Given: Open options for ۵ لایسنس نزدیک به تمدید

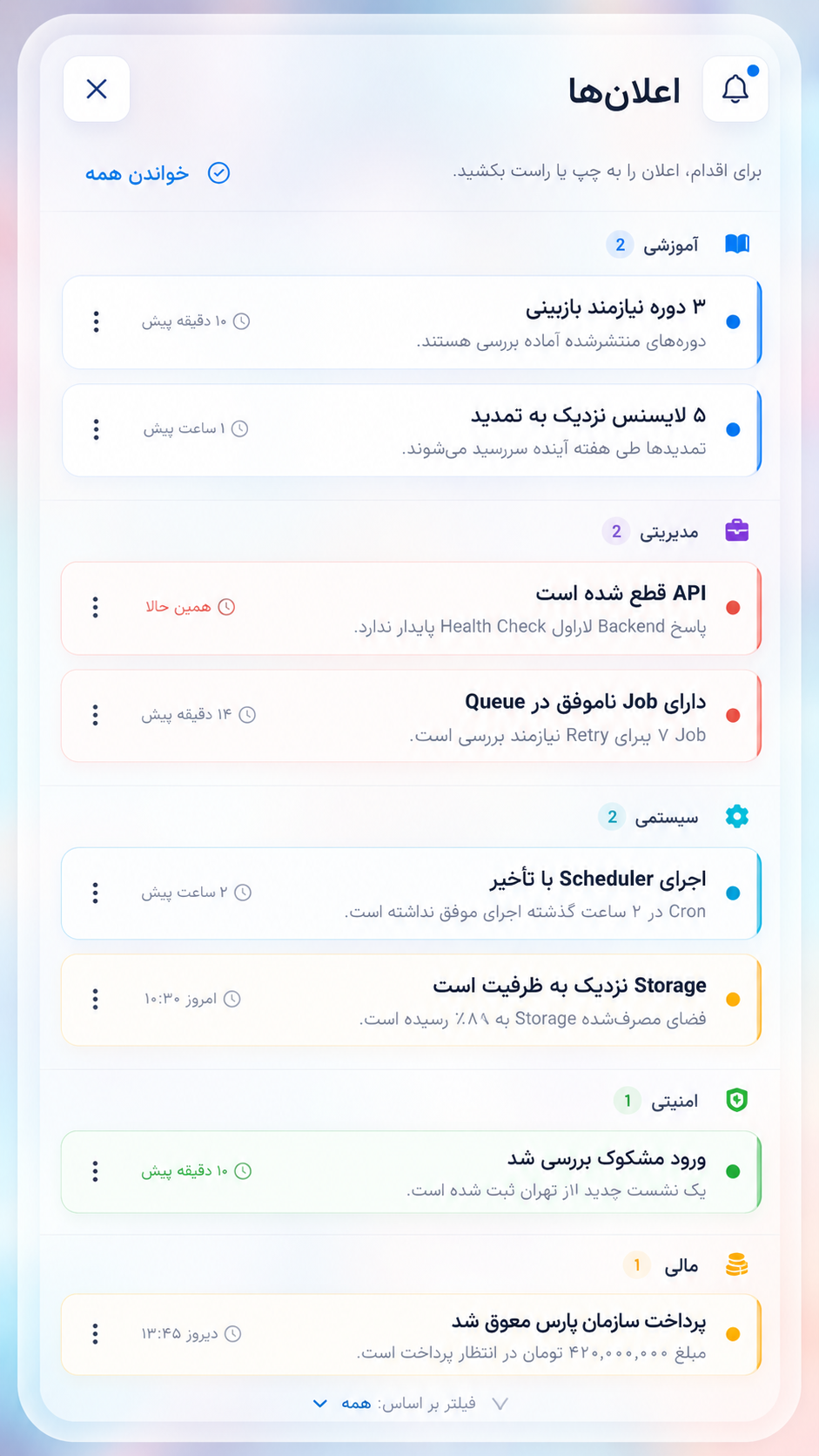Looking at the screenshot, I should coord(96,428).
